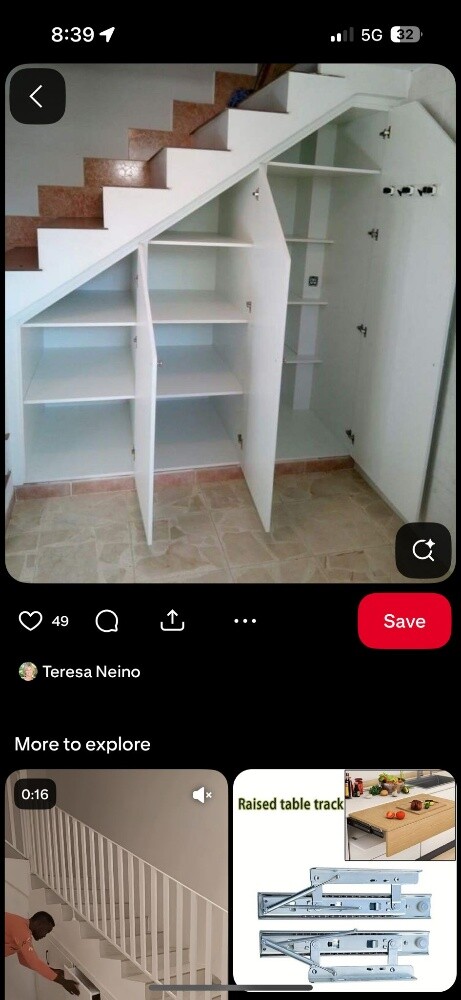This screenshot has width=461, height=1000.
Task: Save this pin to a board
Action: click(404, 621)
